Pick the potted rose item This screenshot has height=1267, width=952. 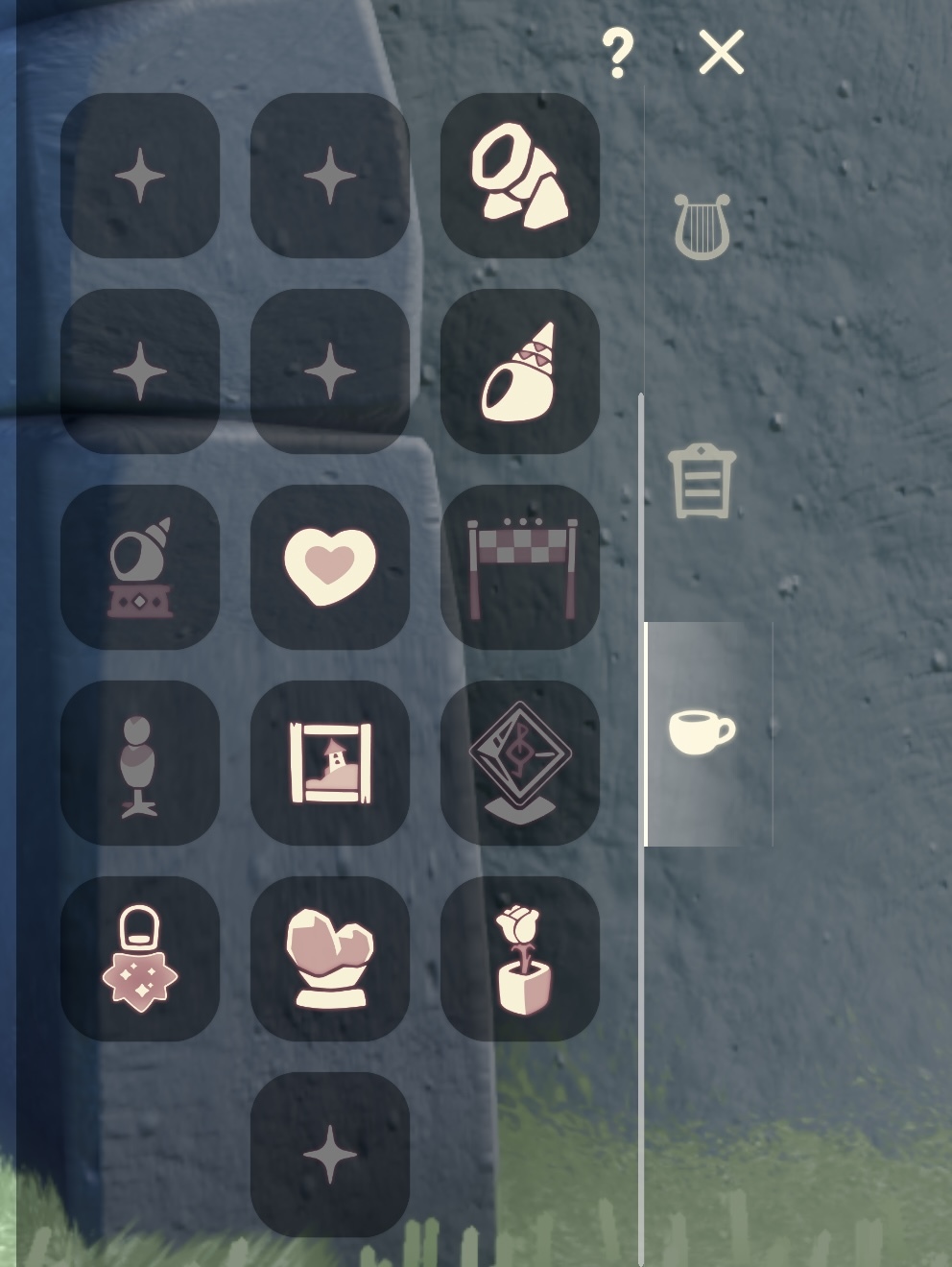(x=520, y=959)
